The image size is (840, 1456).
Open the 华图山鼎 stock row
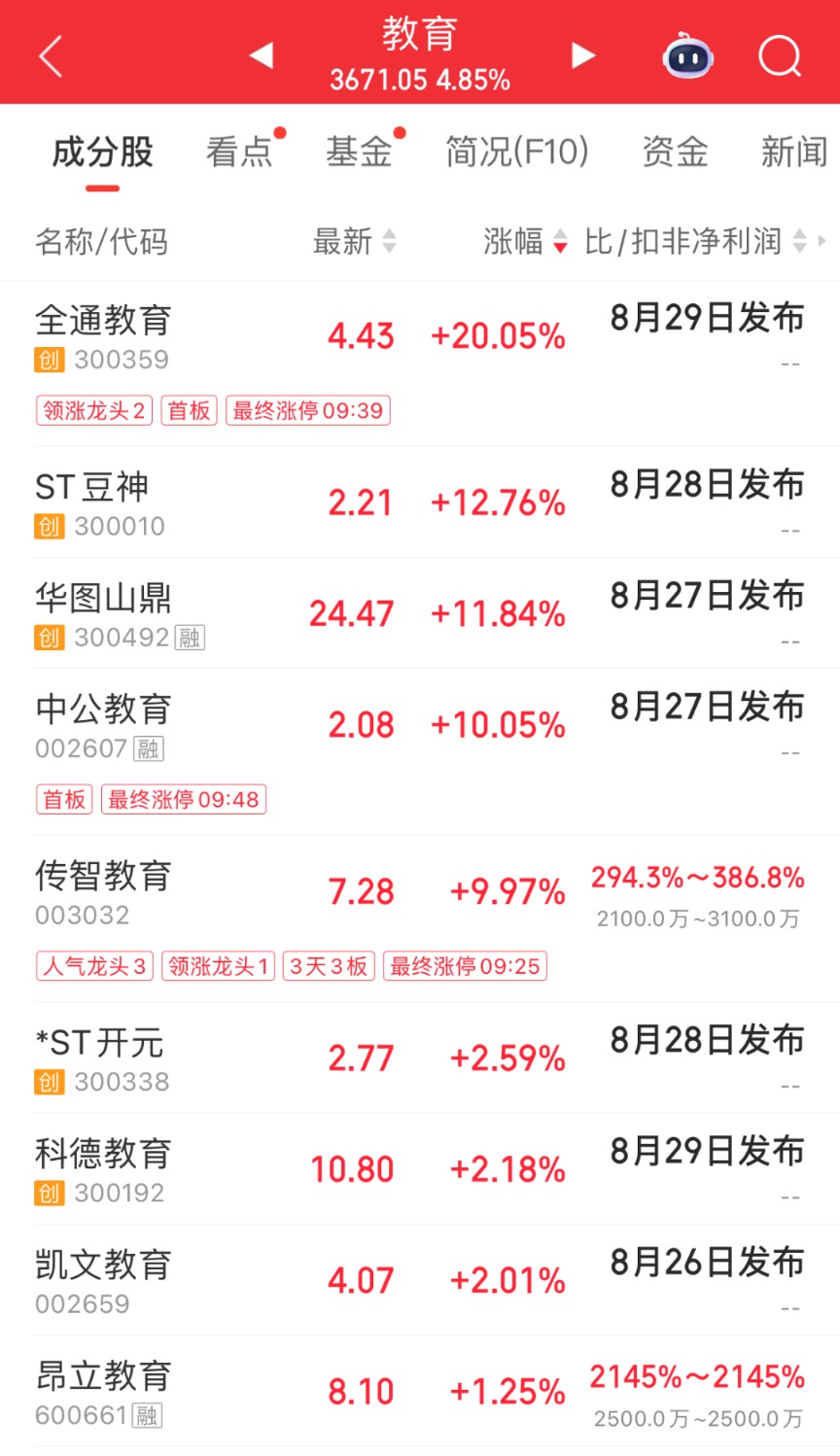click(x=420, y=613)
